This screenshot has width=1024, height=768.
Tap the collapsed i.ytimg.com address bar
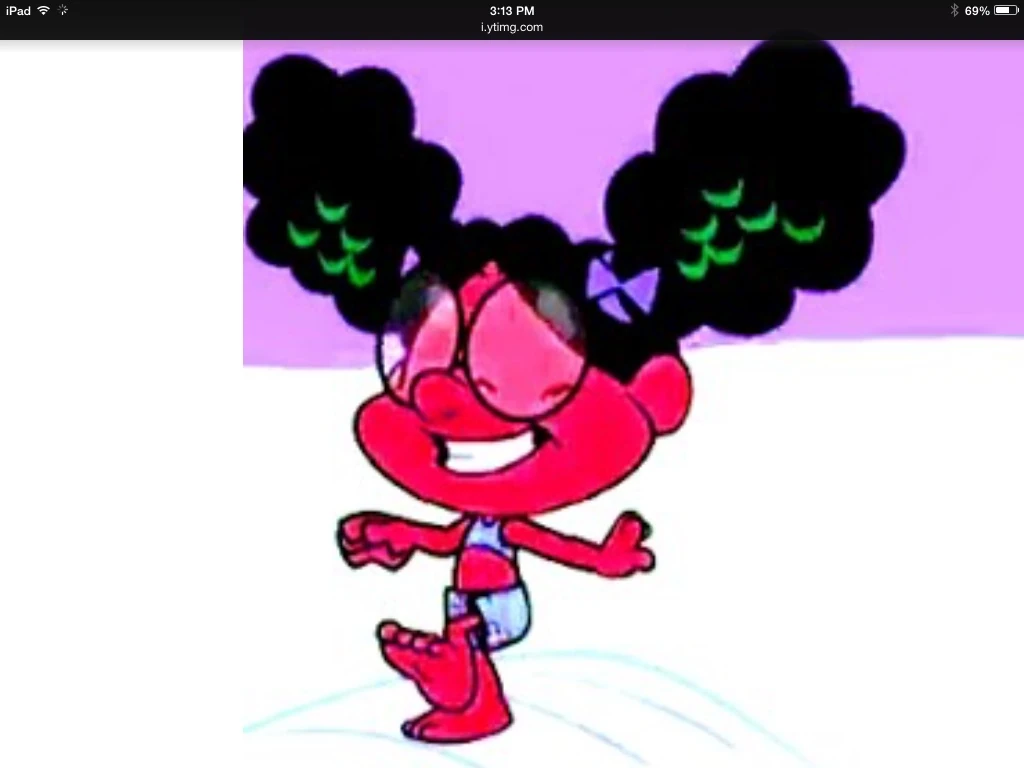(511, 28)
